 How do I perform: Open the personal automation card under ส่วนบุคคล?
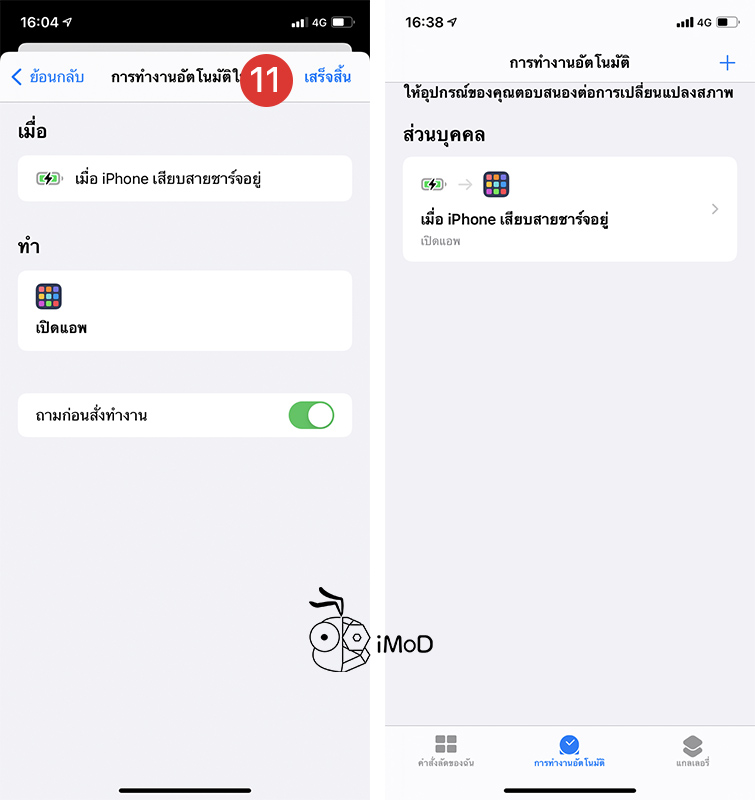pyautogui.click(x=569, y=209)
